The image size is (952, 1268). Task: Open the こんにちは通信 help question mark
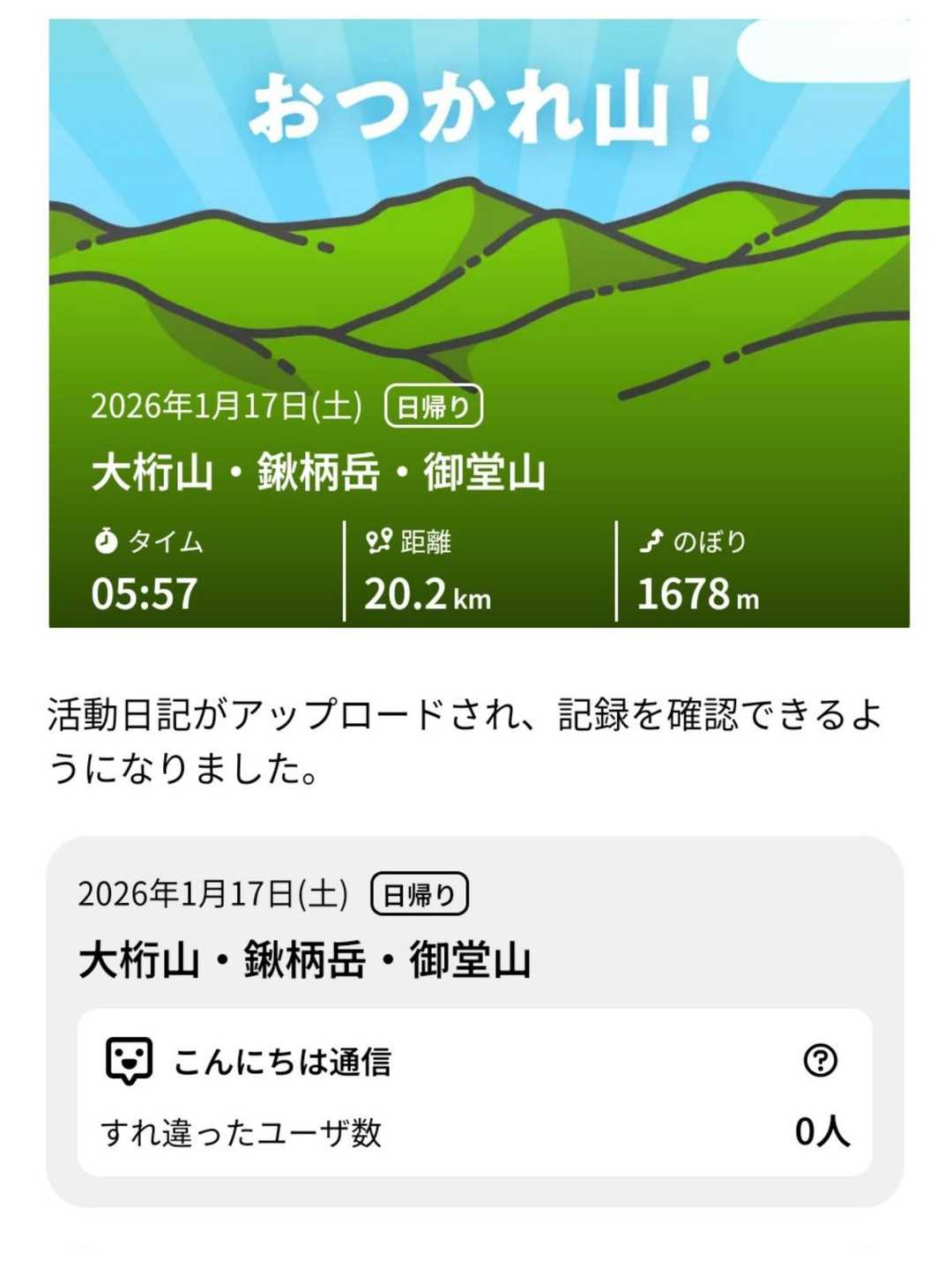pyautogui.click(x=820, y=1060)
